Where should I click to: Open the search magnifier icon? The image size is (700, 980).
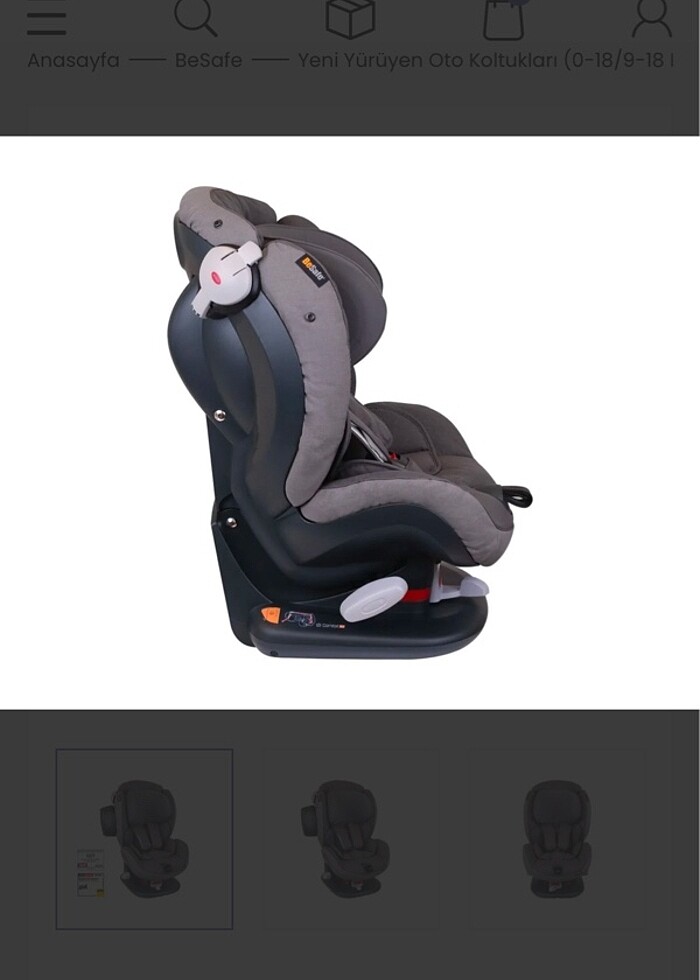195,16
